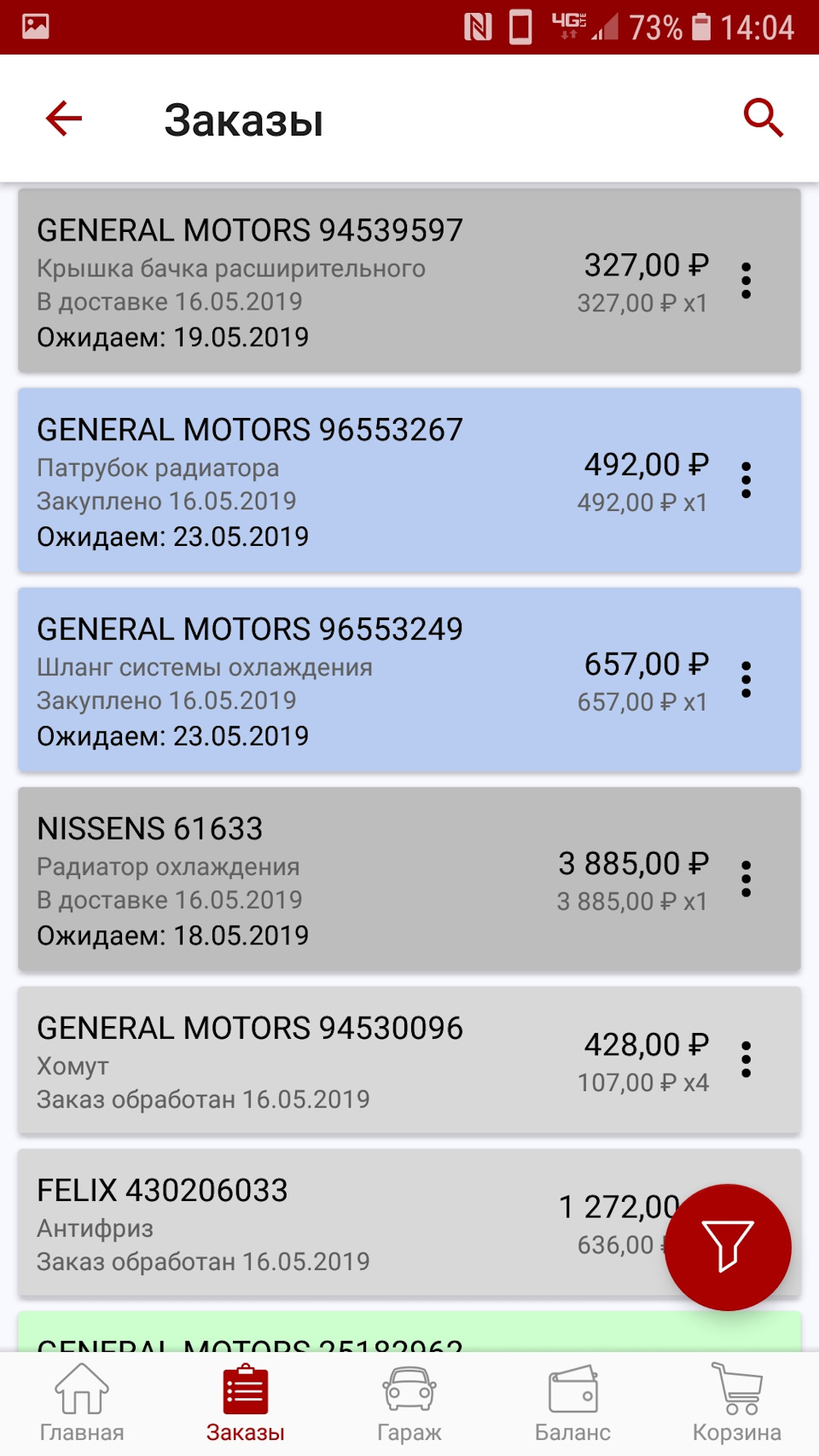Viewport: 819px width, 1456px height.
Task: Switch to the Гараж tab
Action: (409, 1404)
